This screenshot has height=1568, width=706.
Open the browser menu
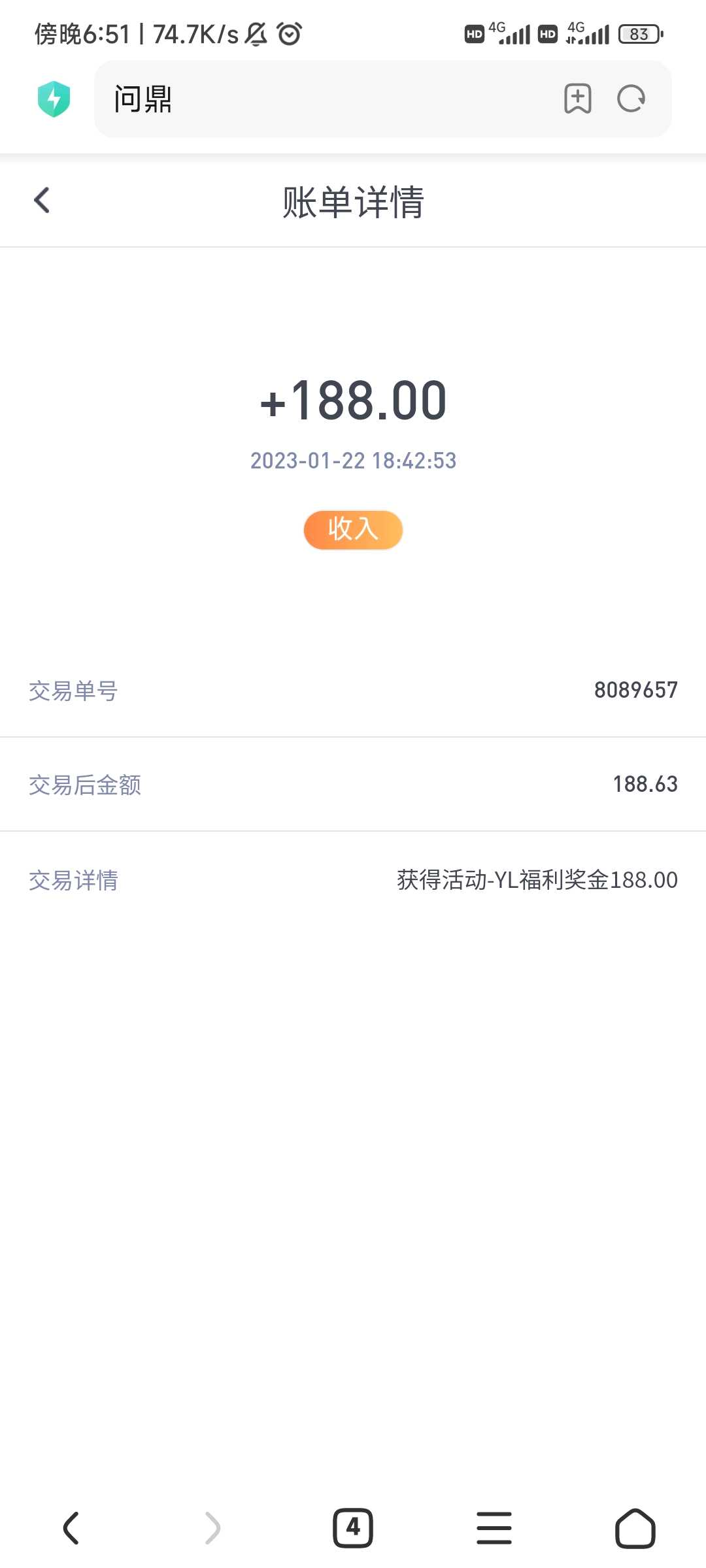point(494,1528)
